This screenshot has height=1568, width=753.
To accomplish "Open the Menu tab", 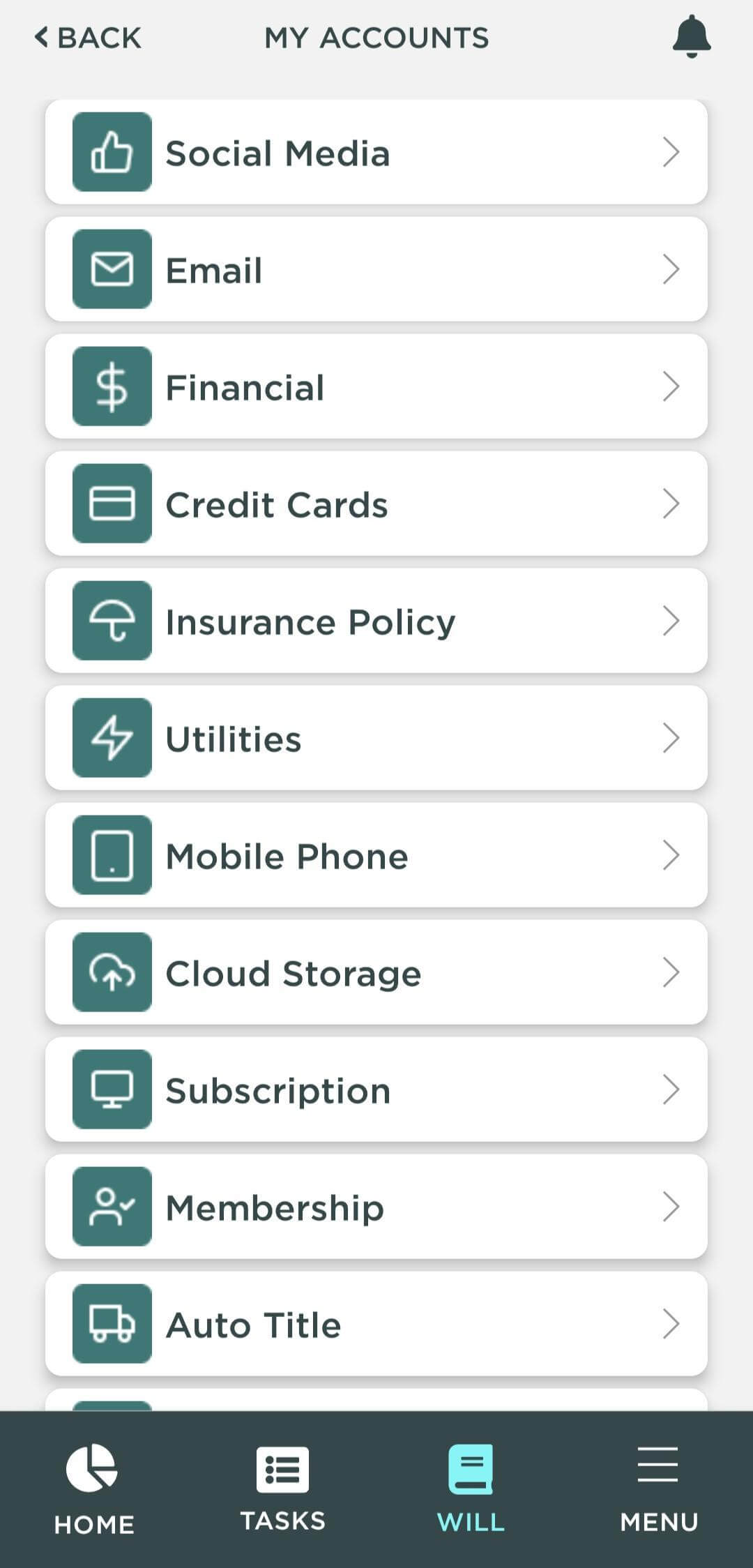I will coord(659,1490).
